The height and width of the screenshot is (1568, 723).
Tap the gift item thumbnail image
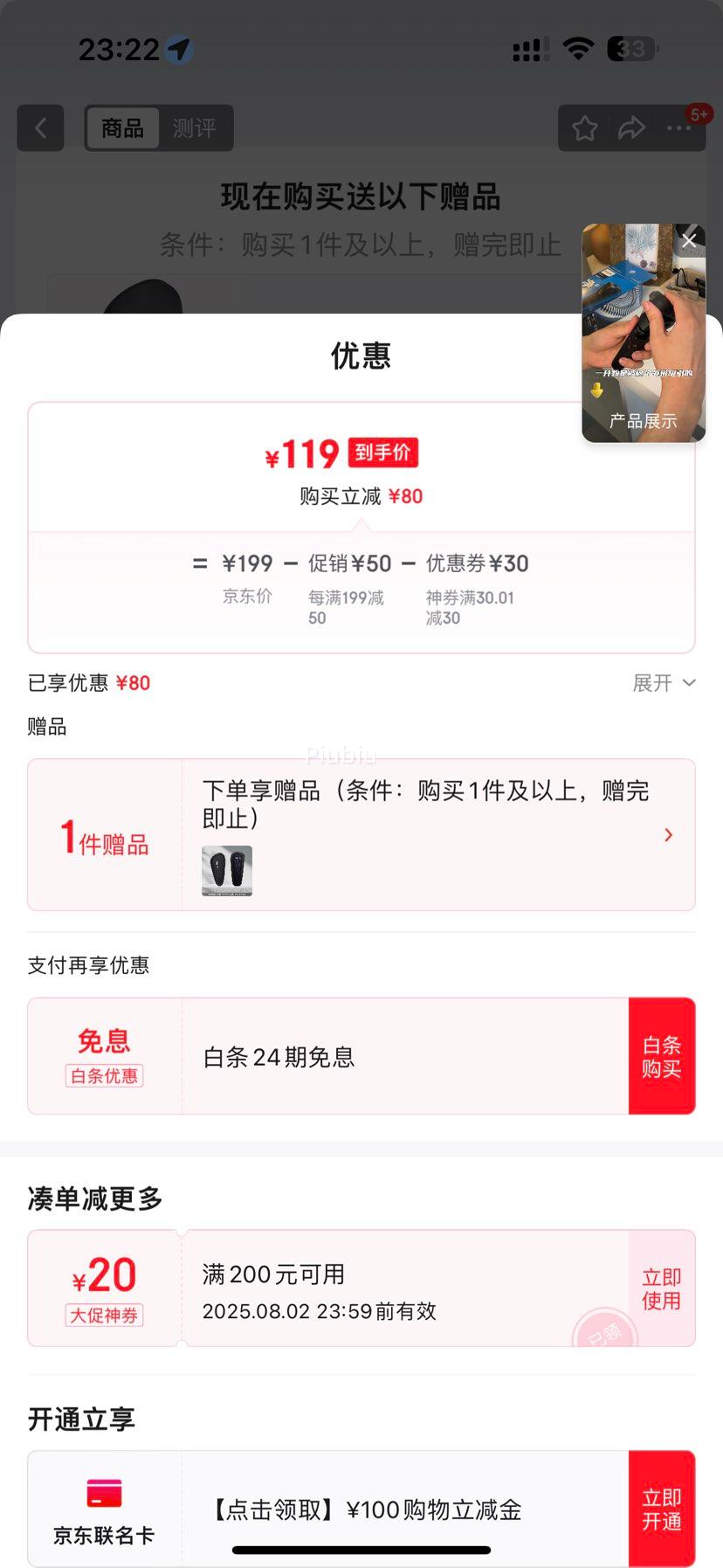click(226, 871)
